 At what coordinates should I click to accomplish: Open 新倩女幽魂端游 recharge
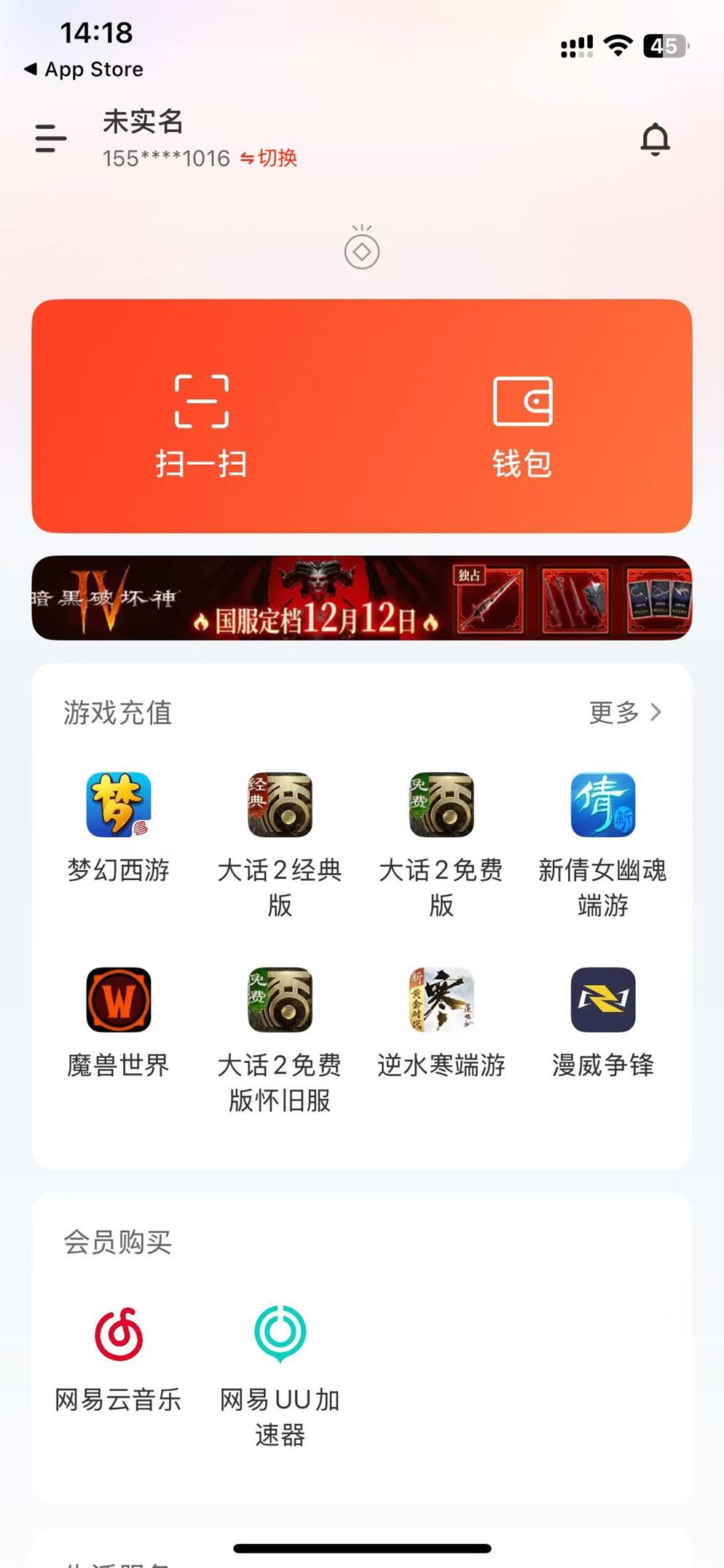click(x=602, y=805)
